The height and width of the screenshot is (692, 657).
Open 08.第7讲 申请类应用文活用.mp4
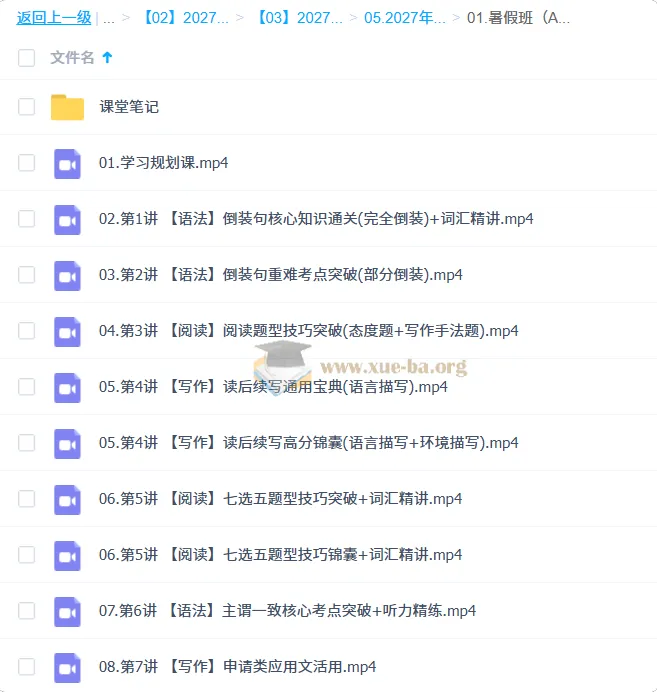point(237,666)
